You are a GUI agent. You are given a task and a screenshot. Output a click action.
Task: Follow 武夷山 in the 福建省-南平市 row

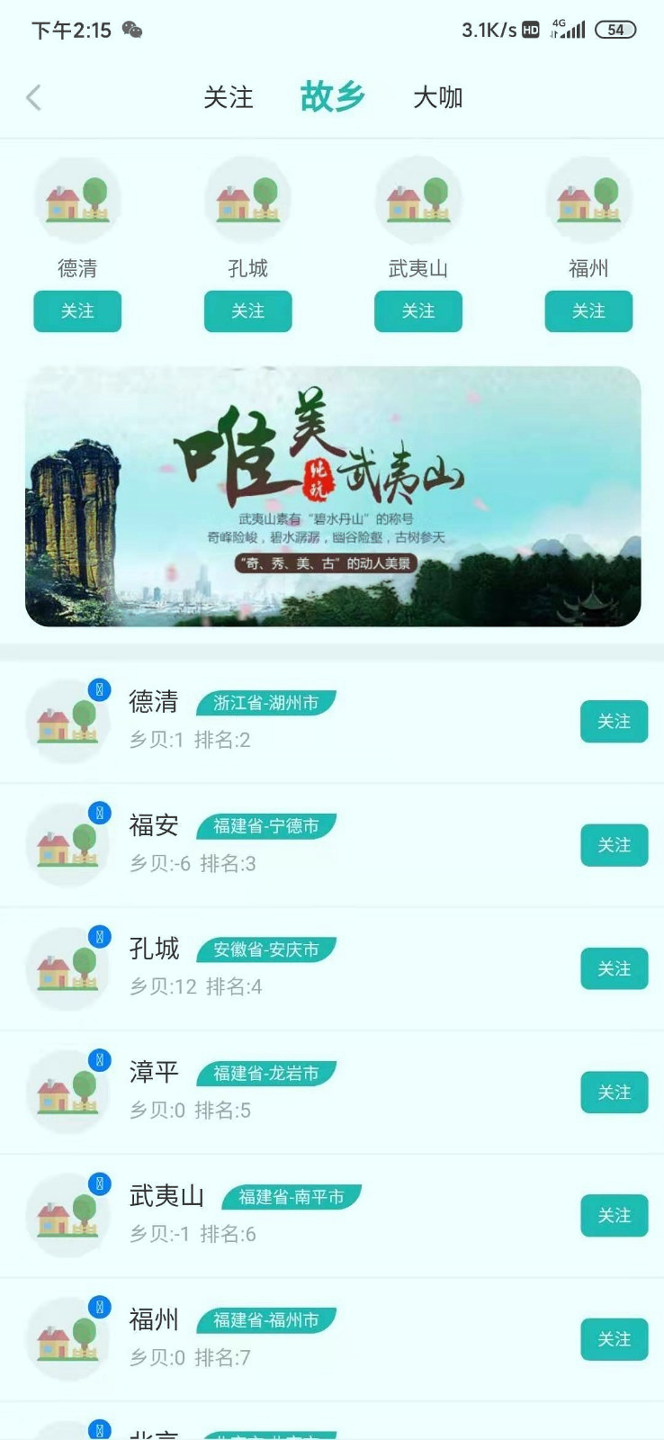[613, 1216]
